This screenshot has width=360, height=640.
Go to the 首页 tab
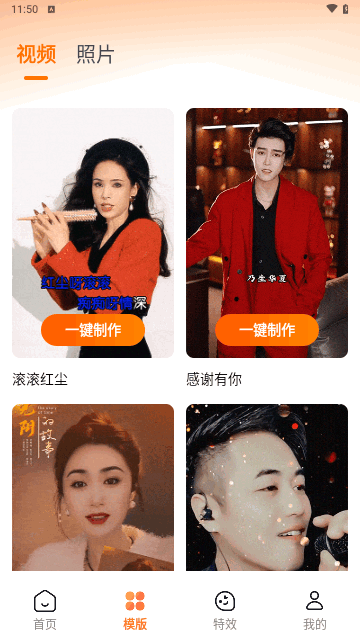click(45, 610)
